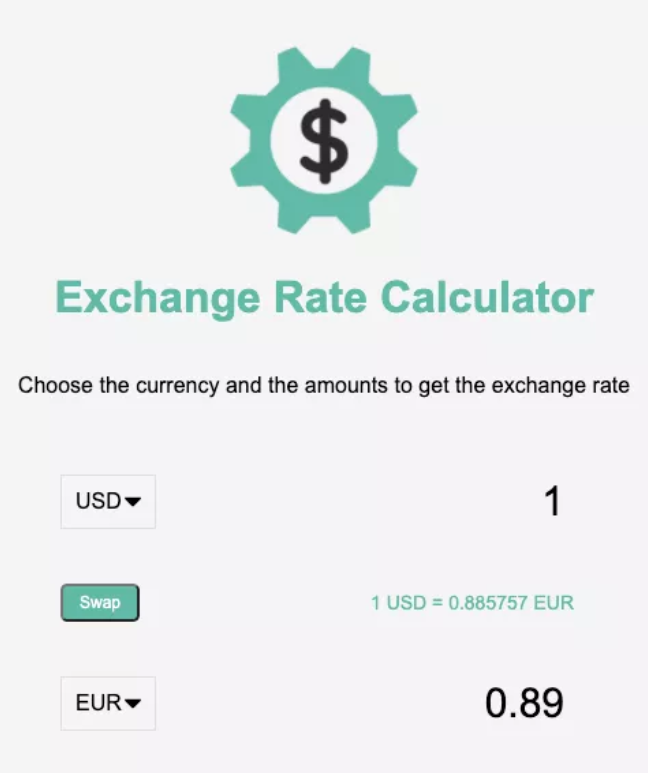The width and height of the screenshot is (648, 773).
Task: Open the EUR currency dropdown
Action: coord(108,703)
